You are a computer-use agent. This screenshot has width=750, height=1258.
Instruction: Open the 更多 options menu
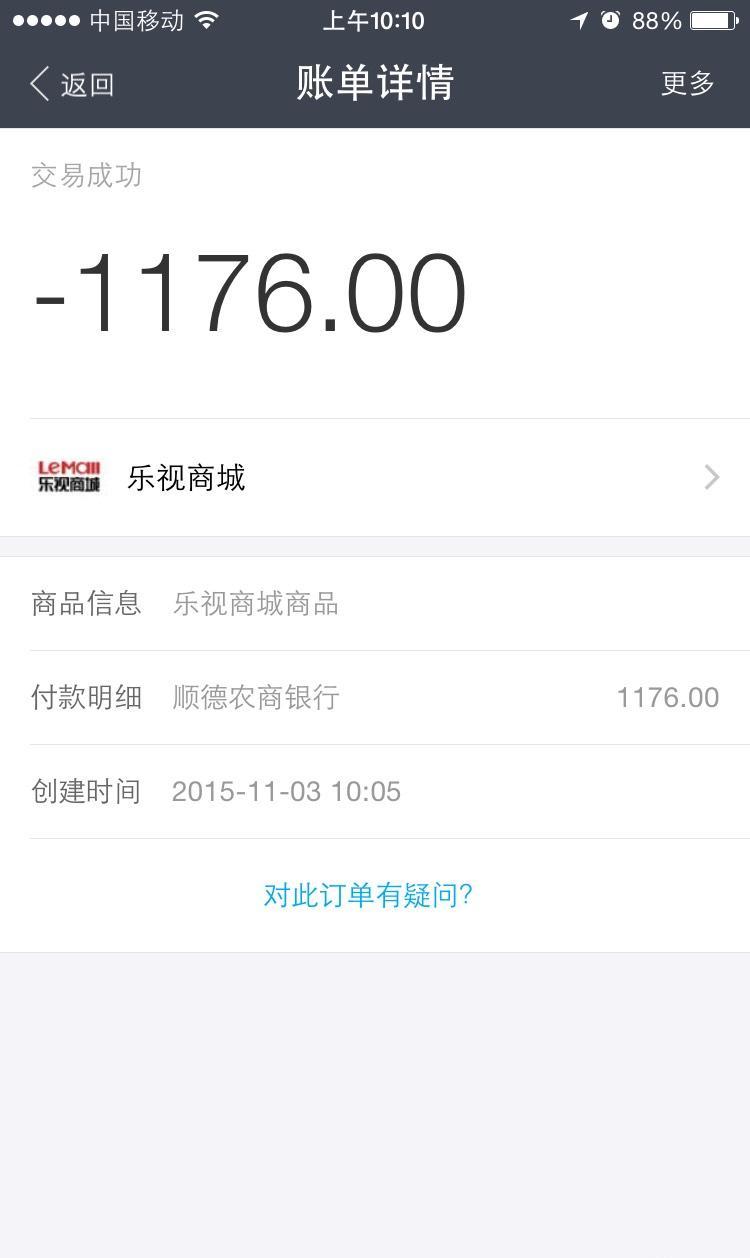686,84
